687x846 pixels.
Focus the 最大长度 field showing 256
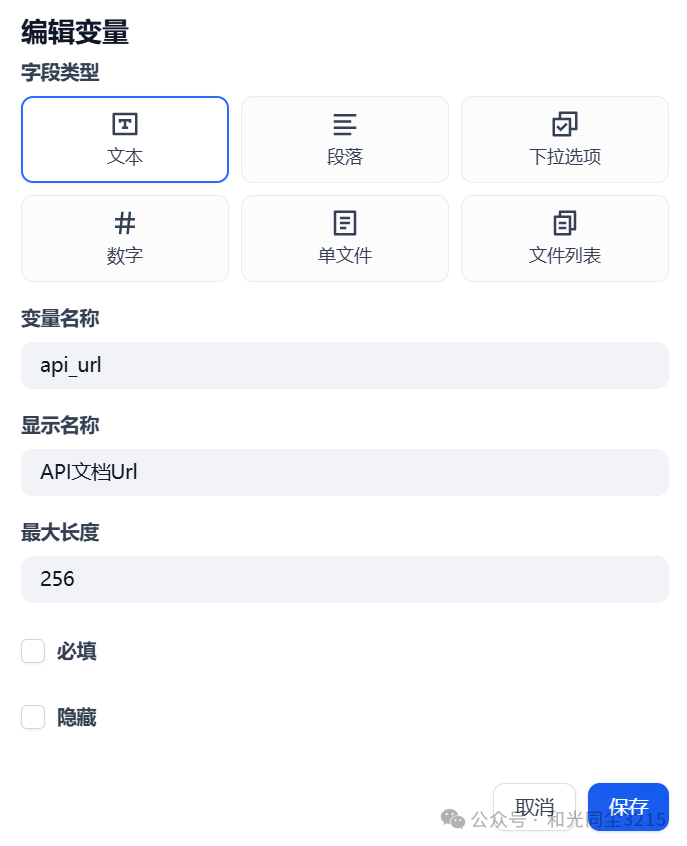[344, 579]
